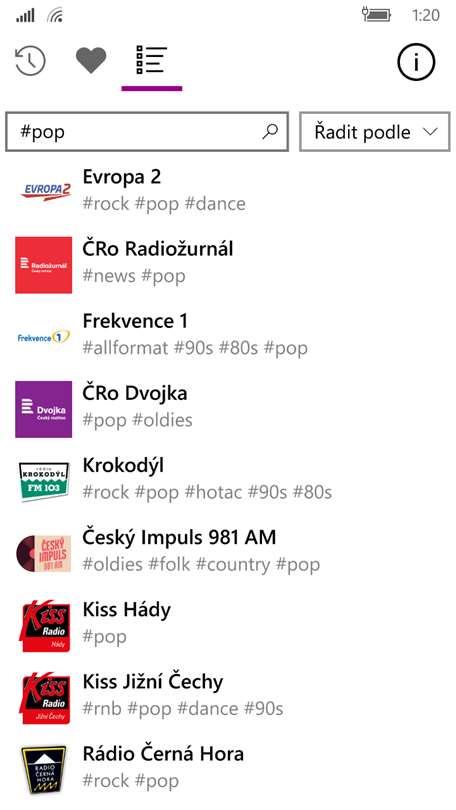Open Český Impuls 981 AM
This screenshot has width=456, height=810.
coord(228,551)
